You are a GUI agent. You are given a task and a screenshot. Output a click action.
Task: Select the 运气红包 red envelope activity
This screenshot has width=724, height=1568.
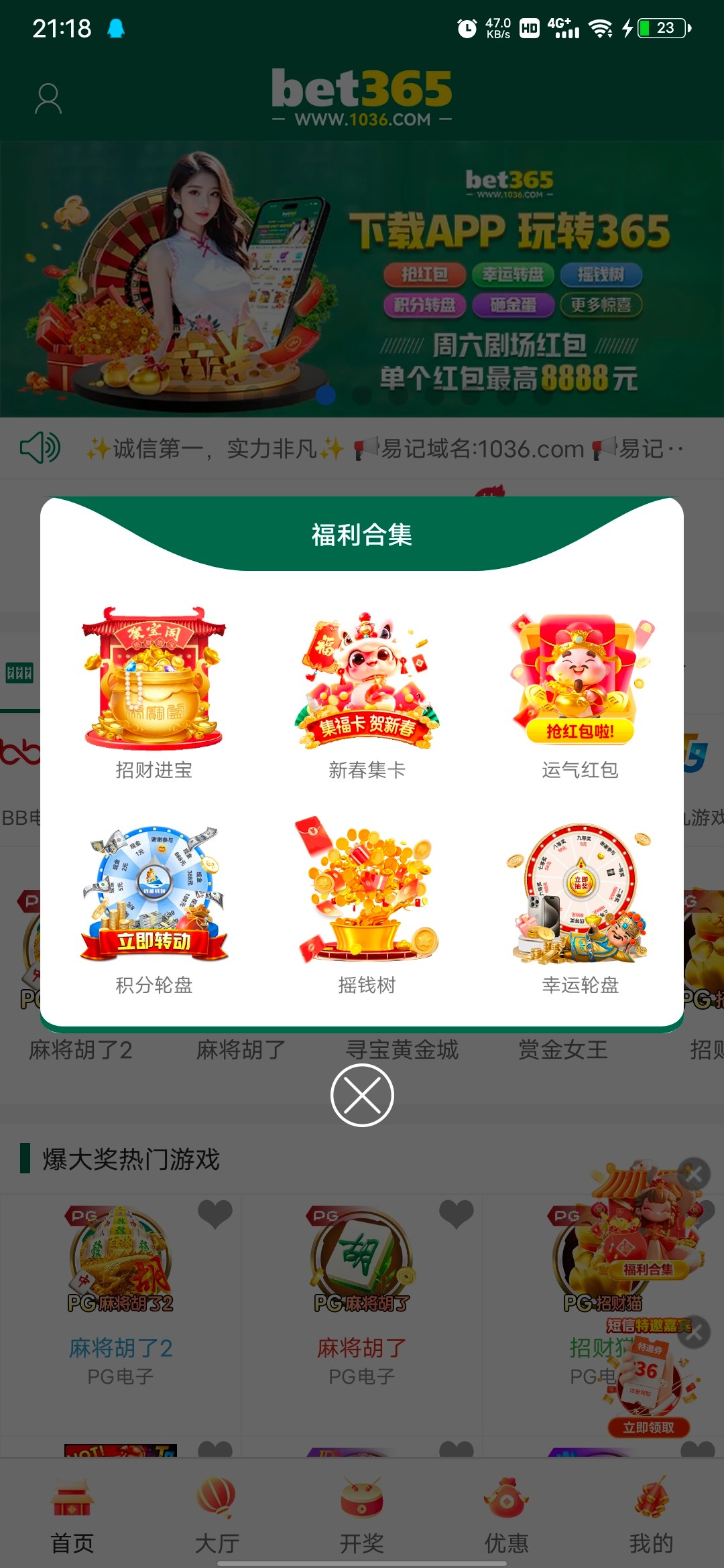(x=580, y=690)
